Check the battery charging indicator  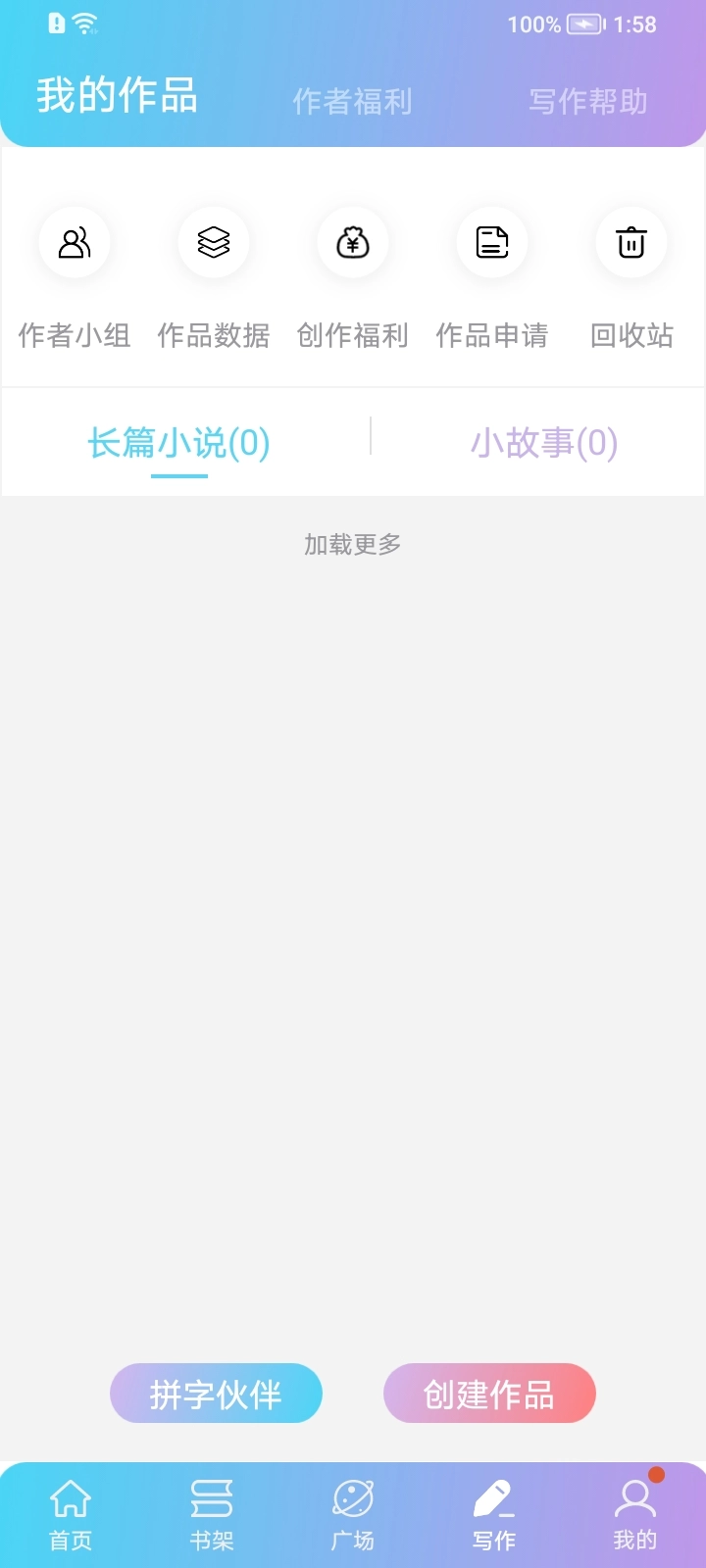585,24
